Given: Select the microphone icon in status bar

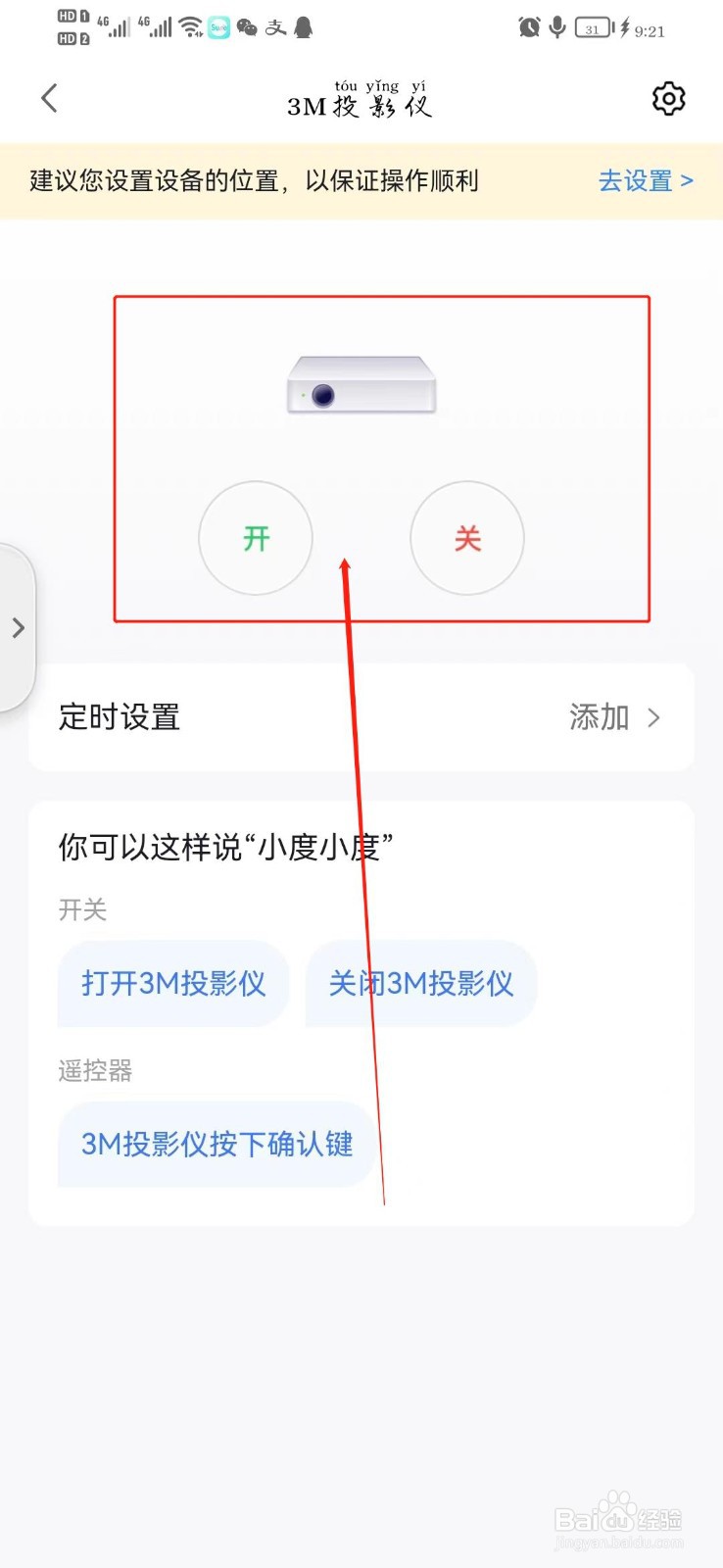Looking at the screenshot, I should point(556,27).
